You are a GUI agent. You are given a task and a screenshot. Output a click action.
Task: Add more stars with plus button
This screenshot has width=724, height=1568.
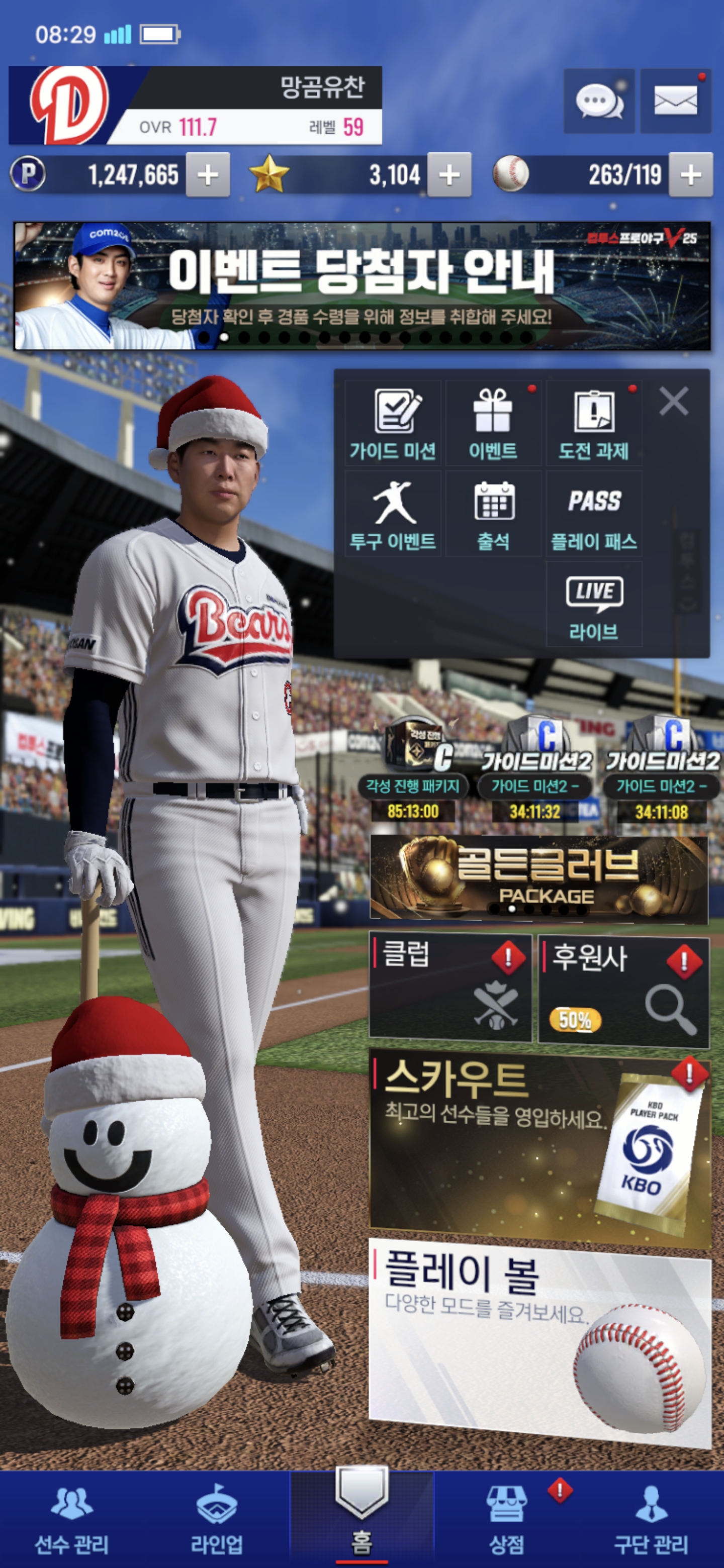449,175
